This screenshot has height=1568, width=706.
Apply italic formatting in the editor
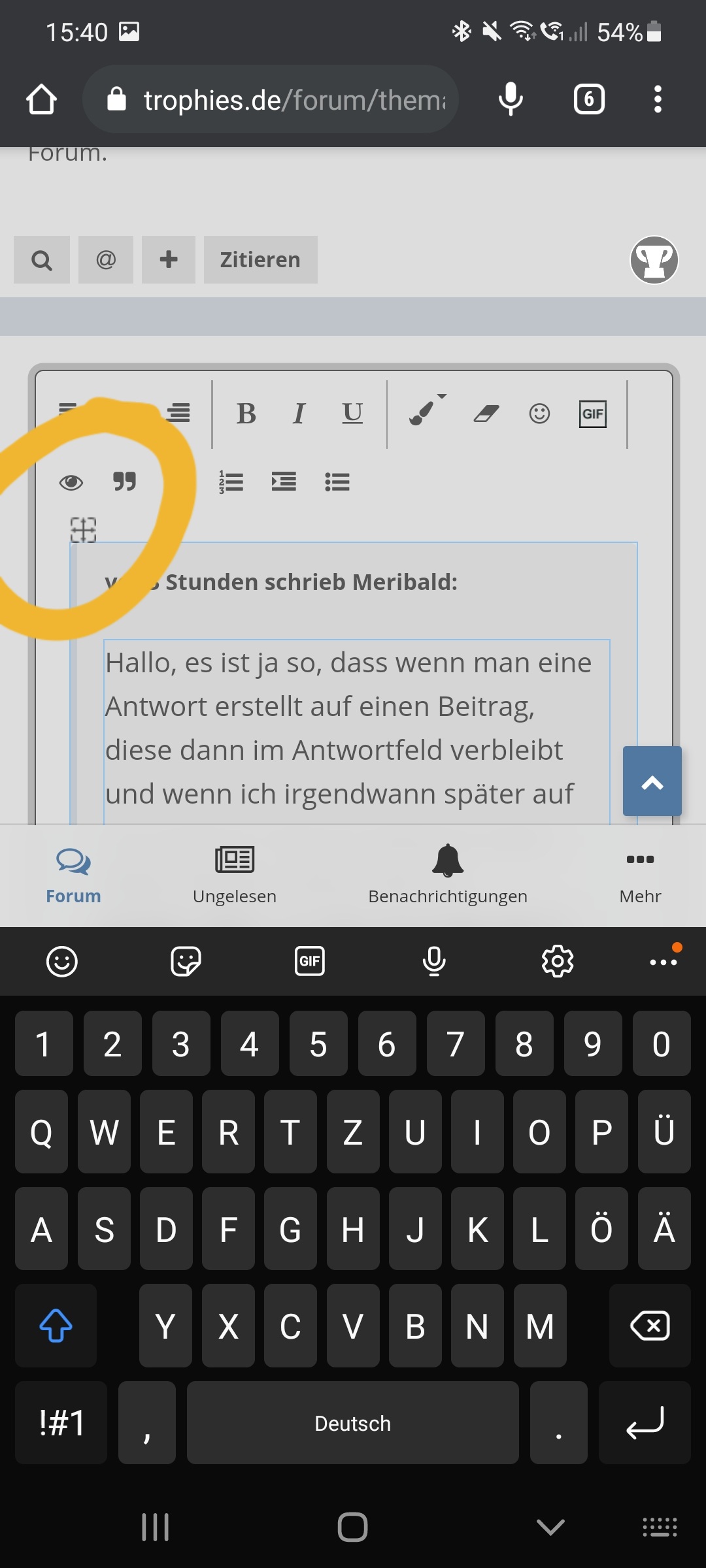(x=299, y=414)
